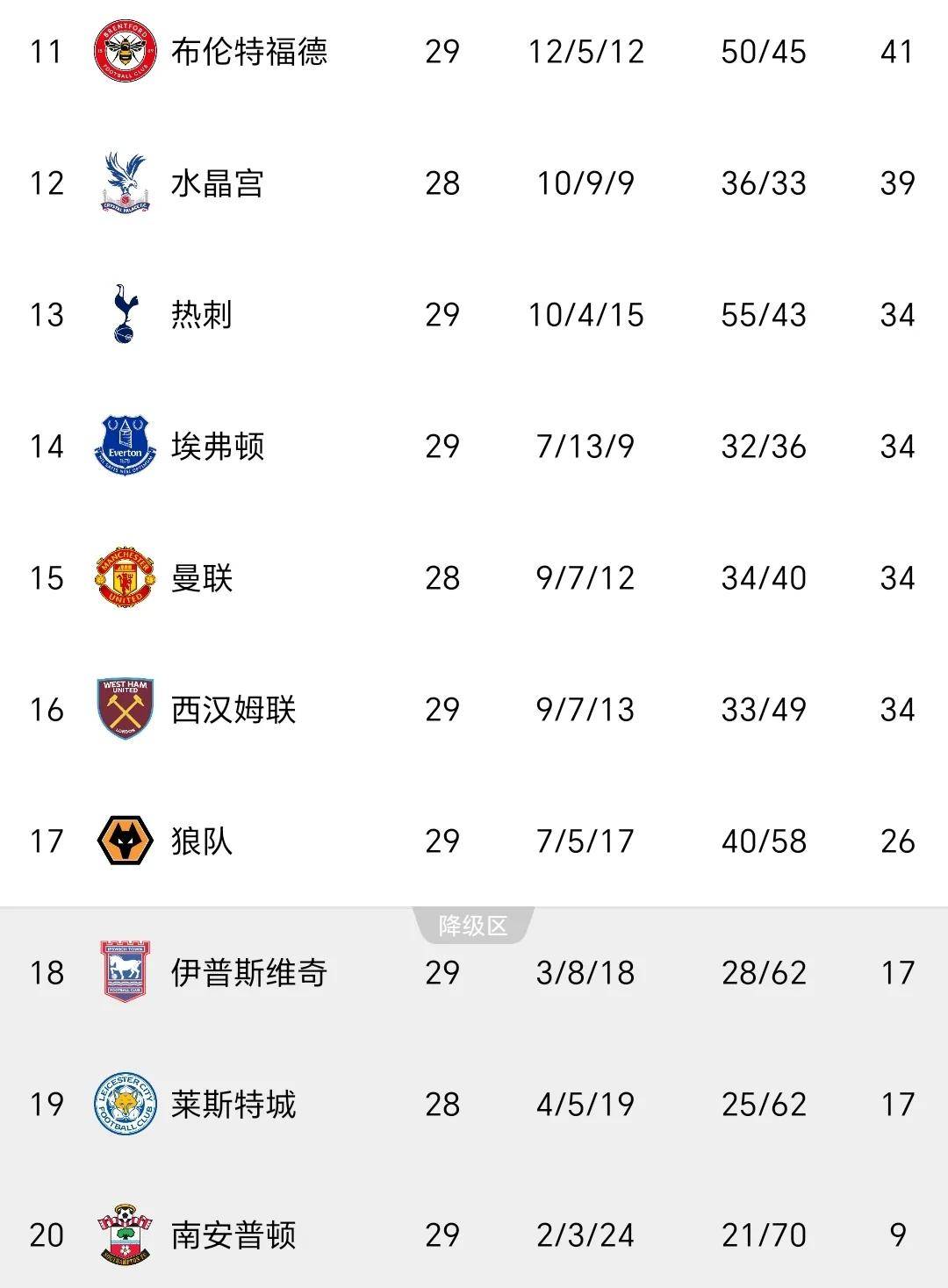
Task: Open the 南安普顿 team row
Action: pos(233,1235)
